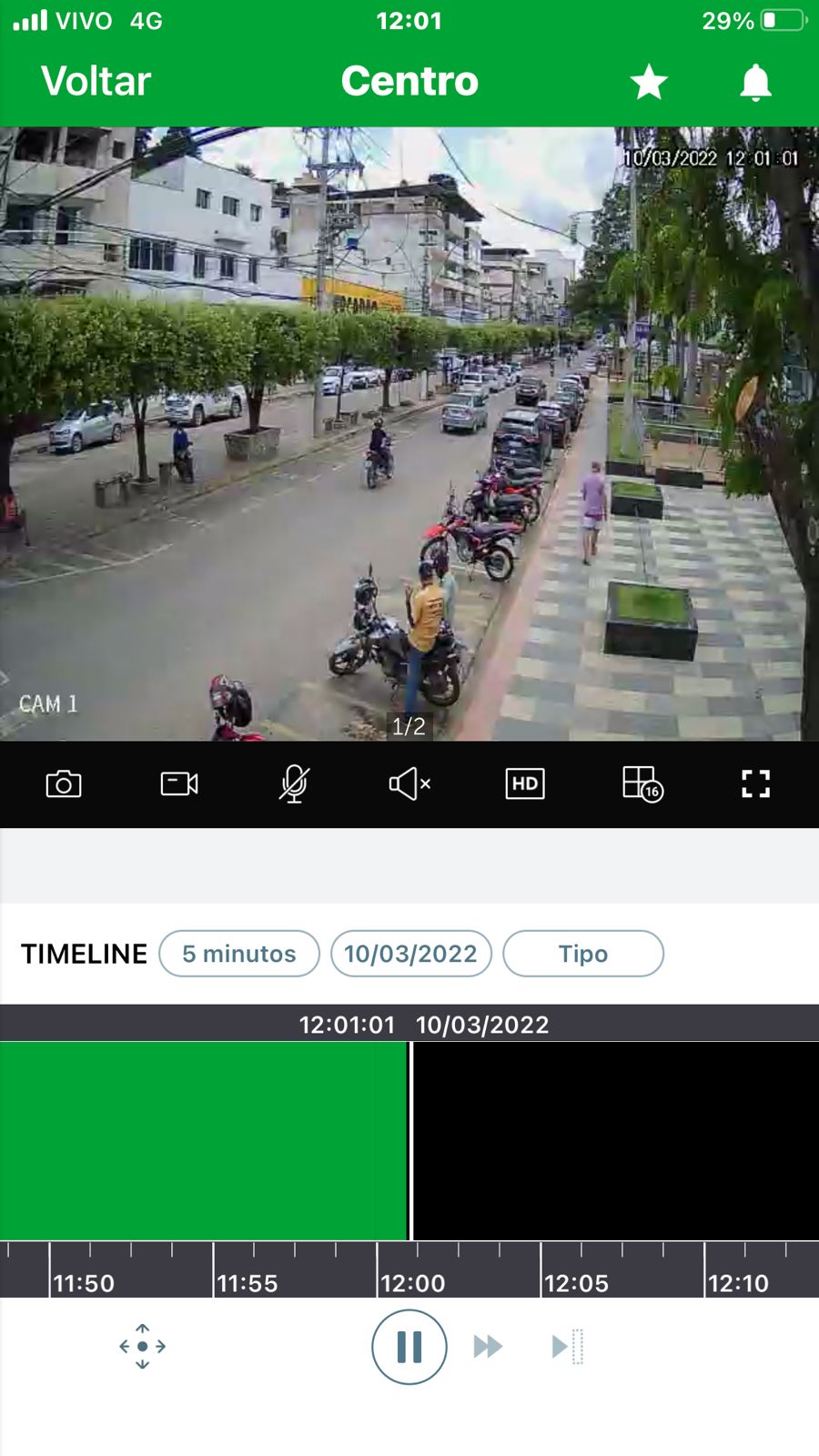Start recording video clip
The image size is (819, 1456).
(x=179, y=784)
